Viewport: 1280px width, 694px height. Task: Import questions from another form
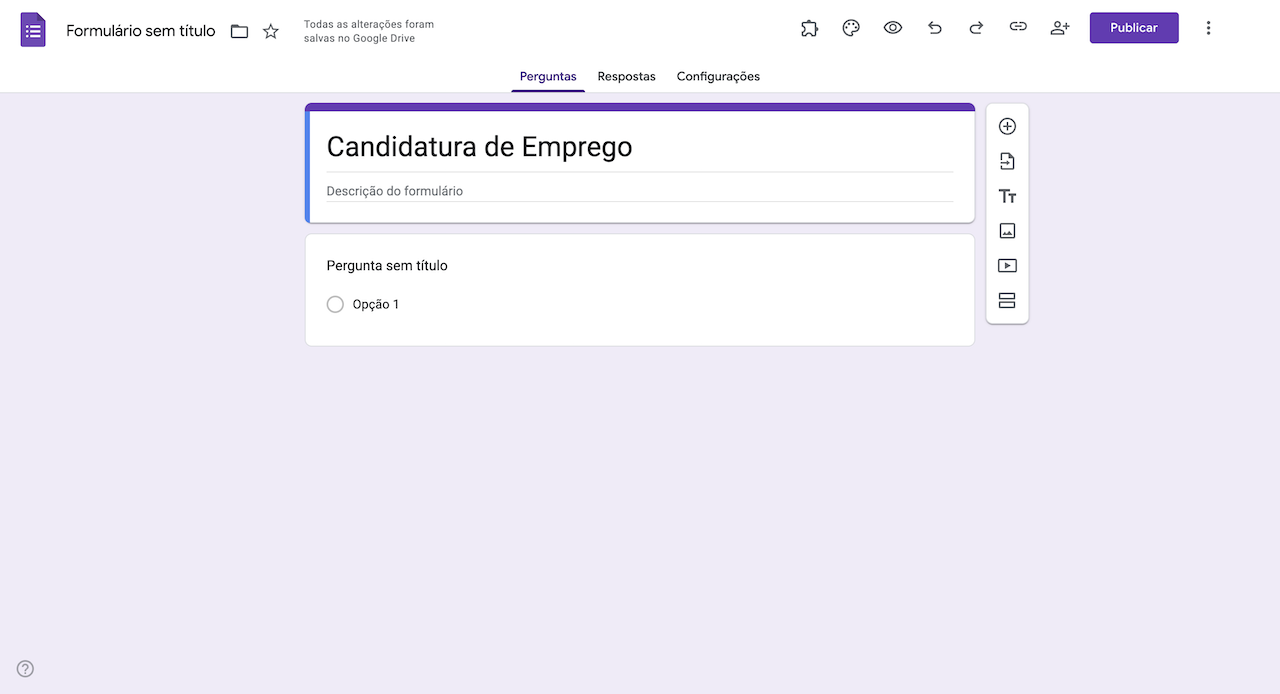pyautogui.click(x=1007, y=161)
